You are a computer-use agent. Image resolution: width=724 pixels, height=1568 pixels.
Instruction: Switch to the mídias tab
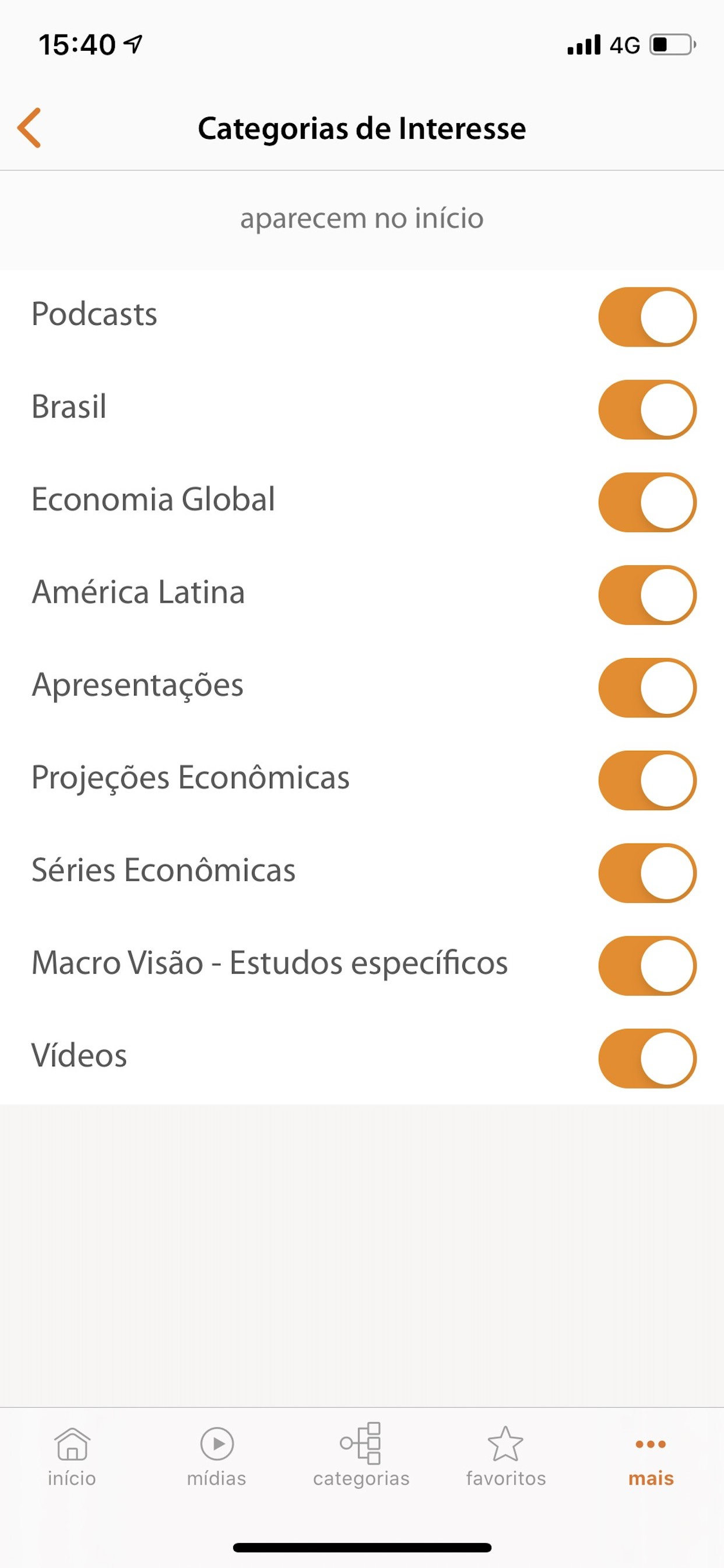[x=217, y=1457]
